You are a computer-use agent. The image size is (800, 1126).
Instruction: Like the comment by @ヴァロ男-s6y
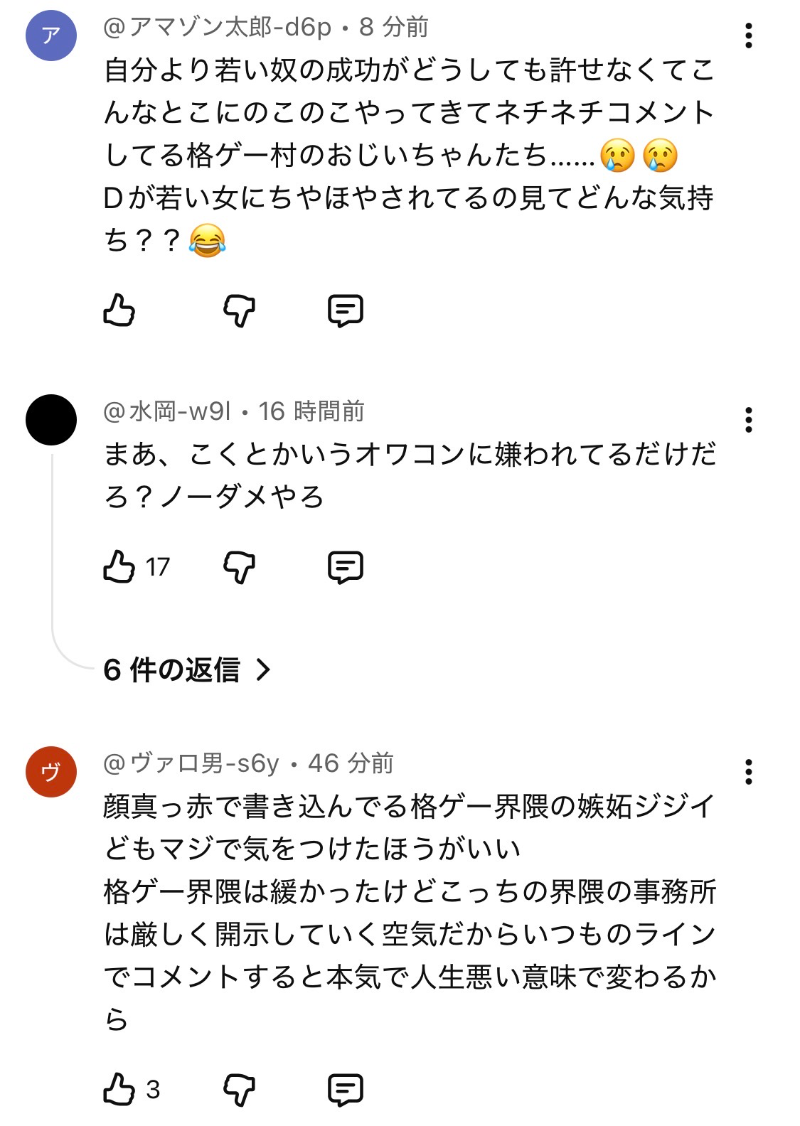tap(119, 1089)
